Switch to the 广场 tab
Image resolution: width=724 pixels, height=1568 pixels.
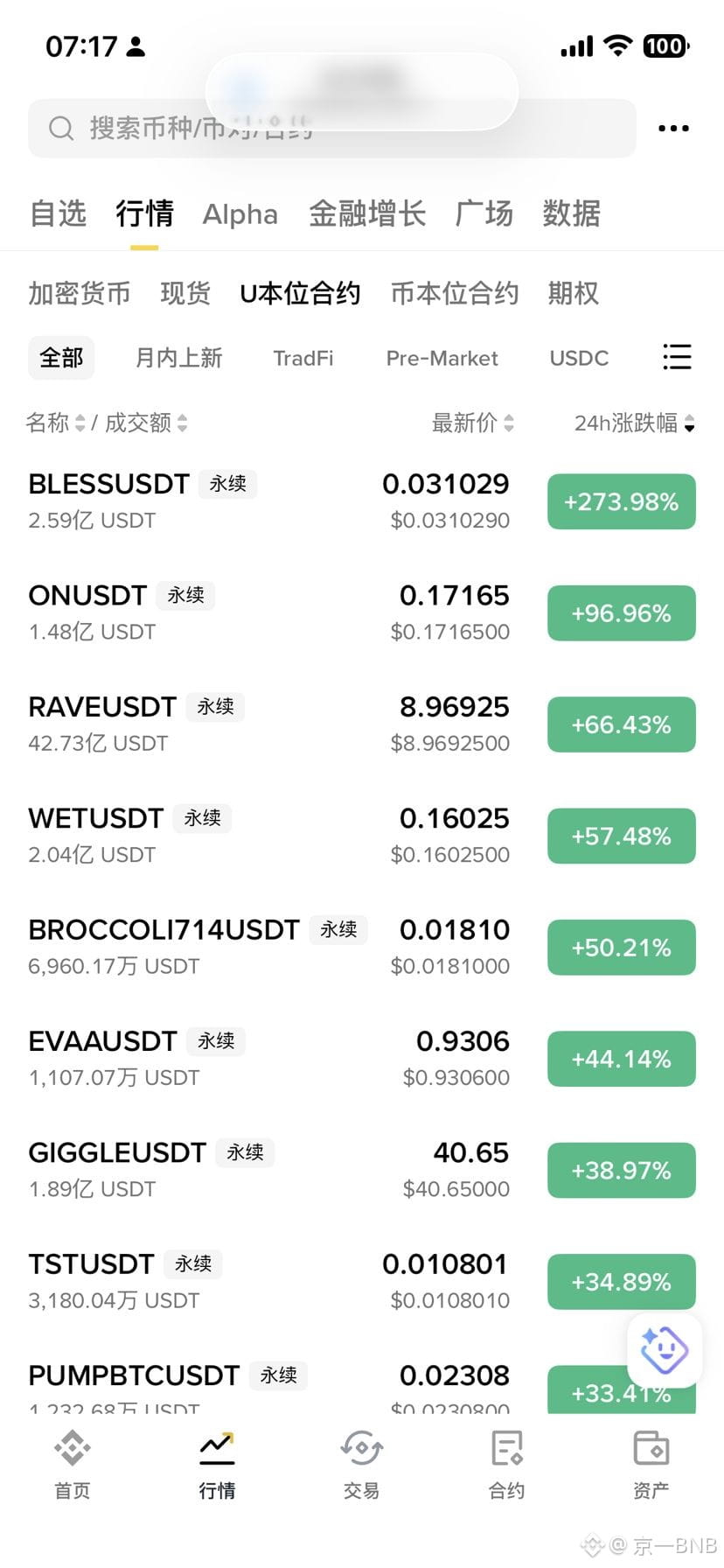point(484,213)
